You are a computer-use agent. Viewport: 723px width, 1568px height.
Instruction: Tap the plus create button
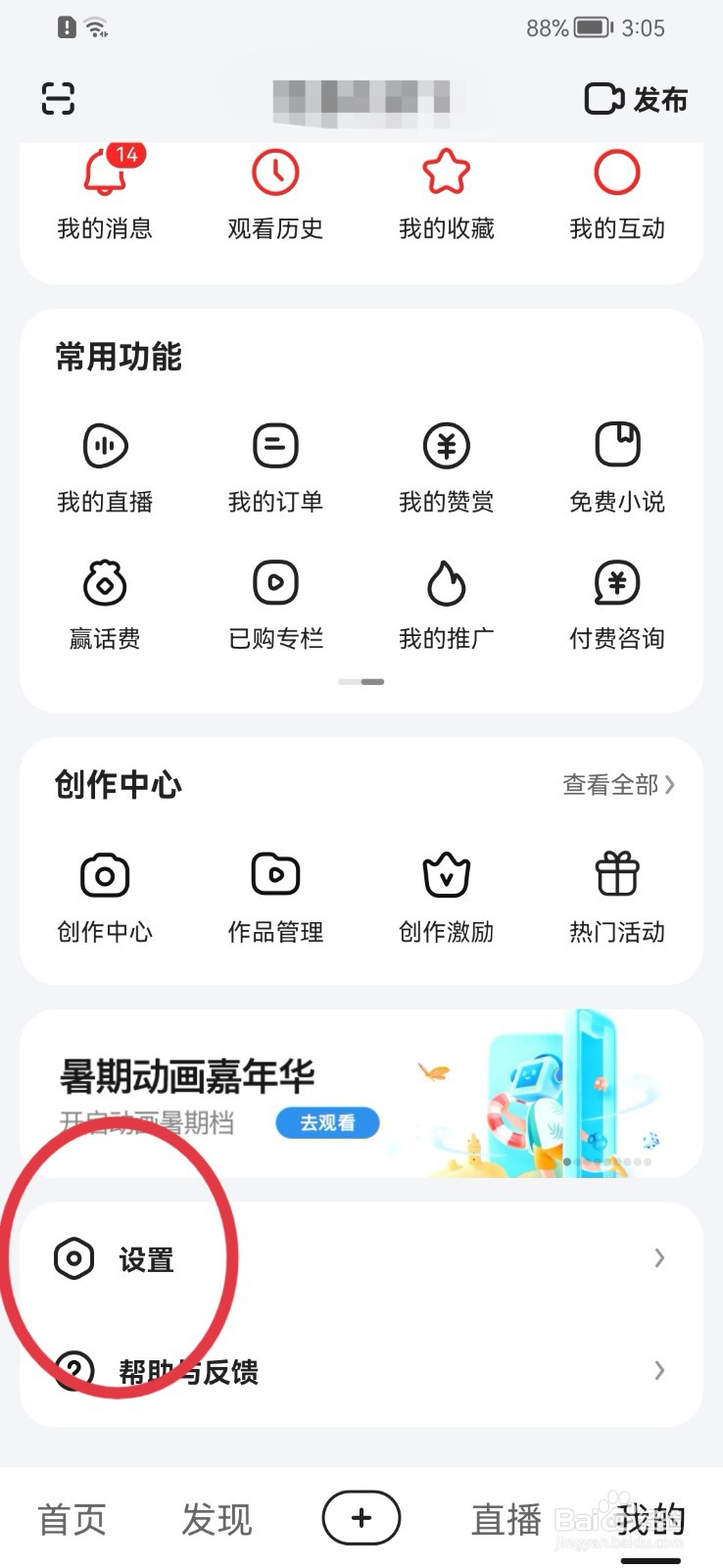361,1519
